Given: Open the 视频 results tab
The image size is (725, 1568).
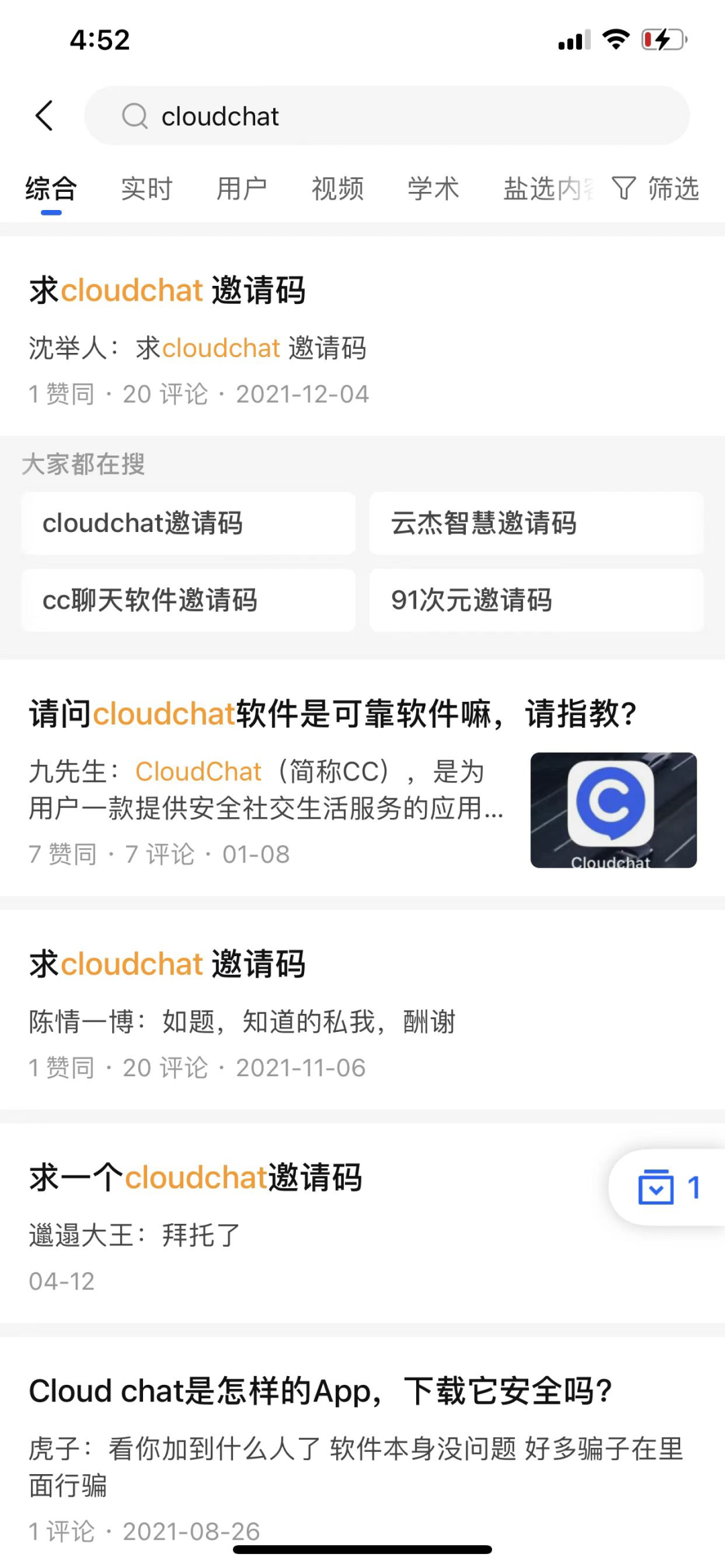Looking at the screenshot, I should click(x=338, y=189).
